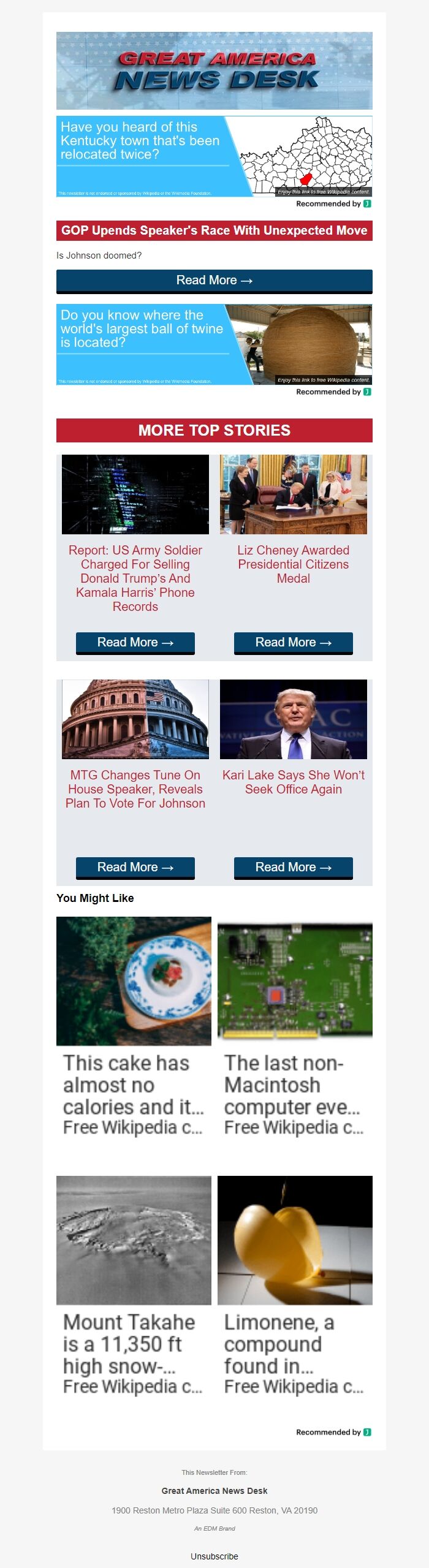The image size is (429, 1568).
Task: Open the cake with almost no calories card
Action: point(134,1026)
